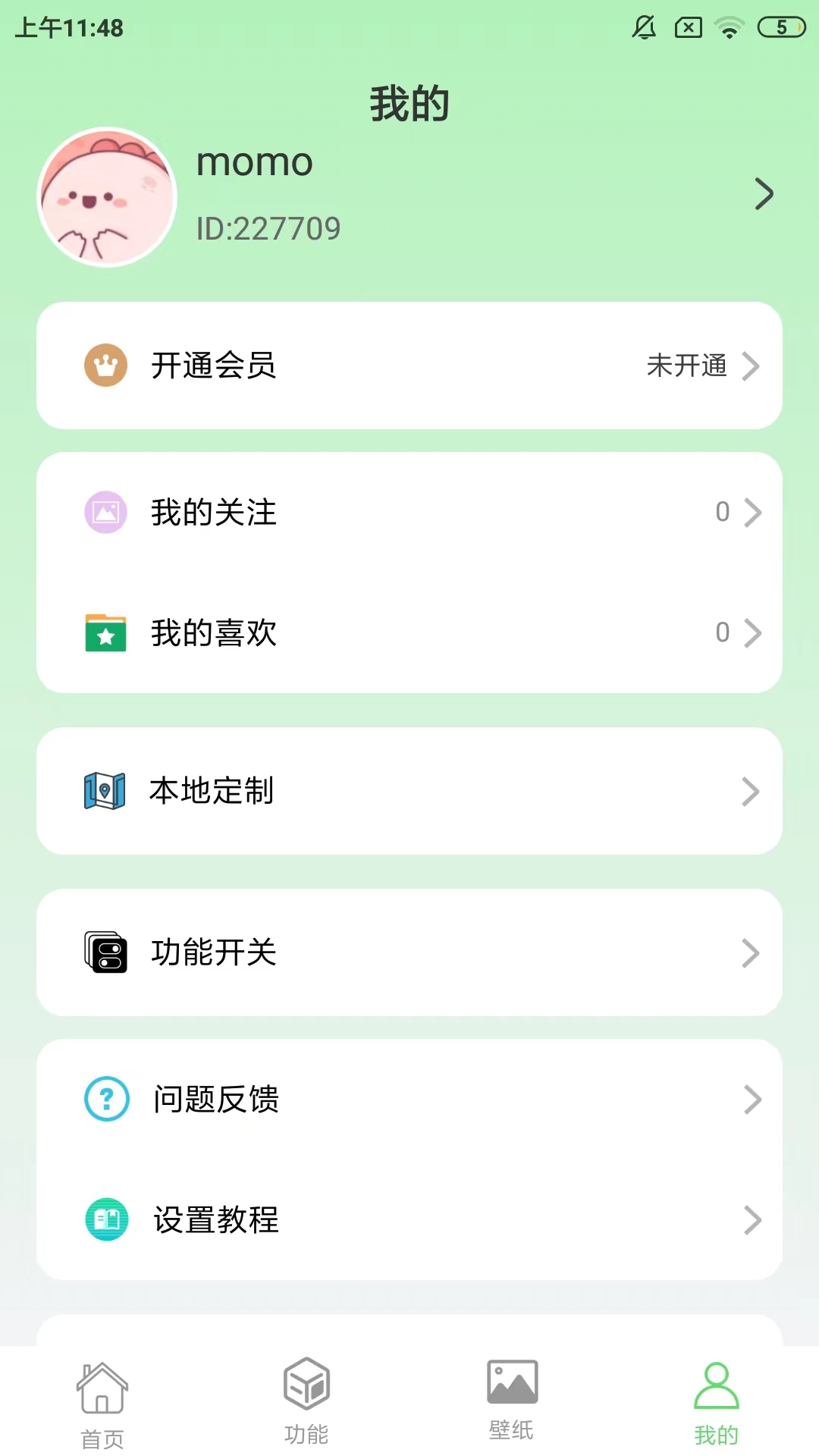819x1456 pixels.
Task: View 我的关注 list
Action: click(409, 513)
